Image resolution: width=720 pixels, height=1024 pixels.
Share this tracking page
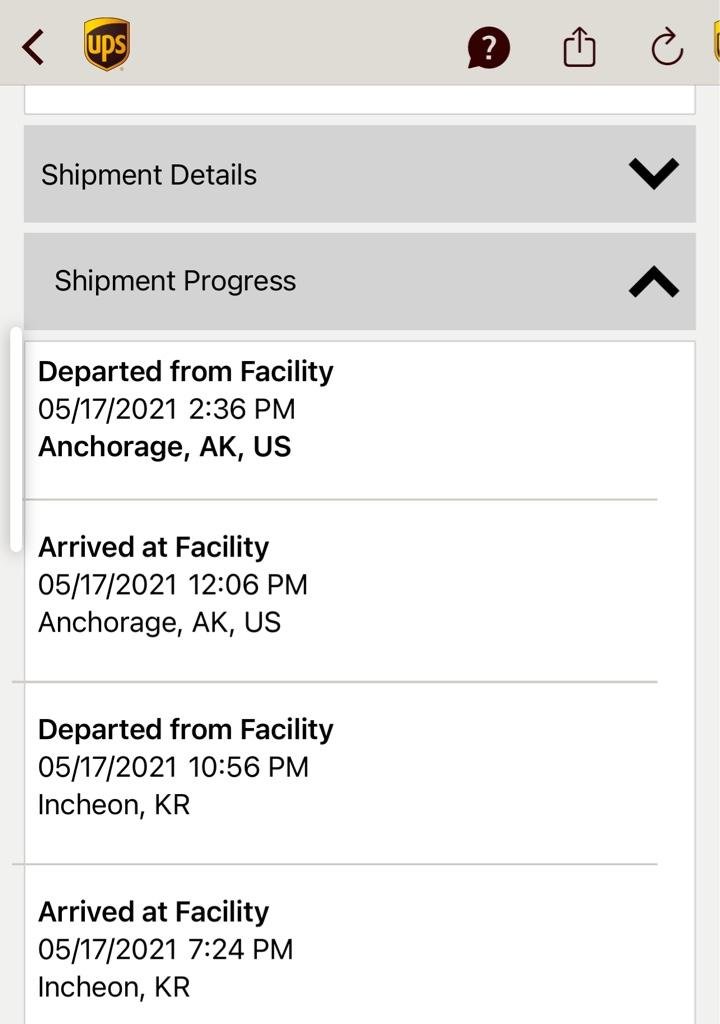click(x=579, y=47)
